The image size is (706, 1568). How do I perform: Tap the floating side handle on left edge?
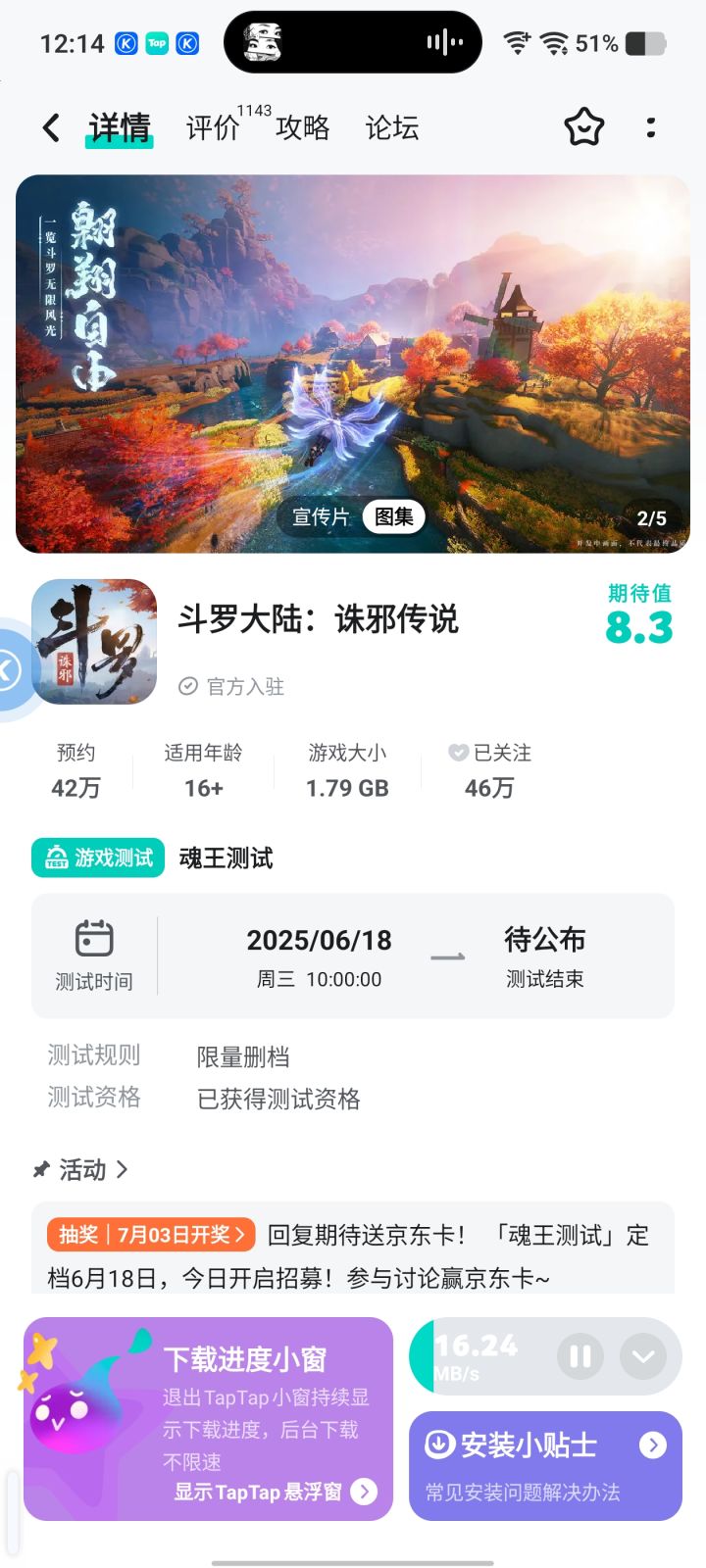click(x=10, y=670)
